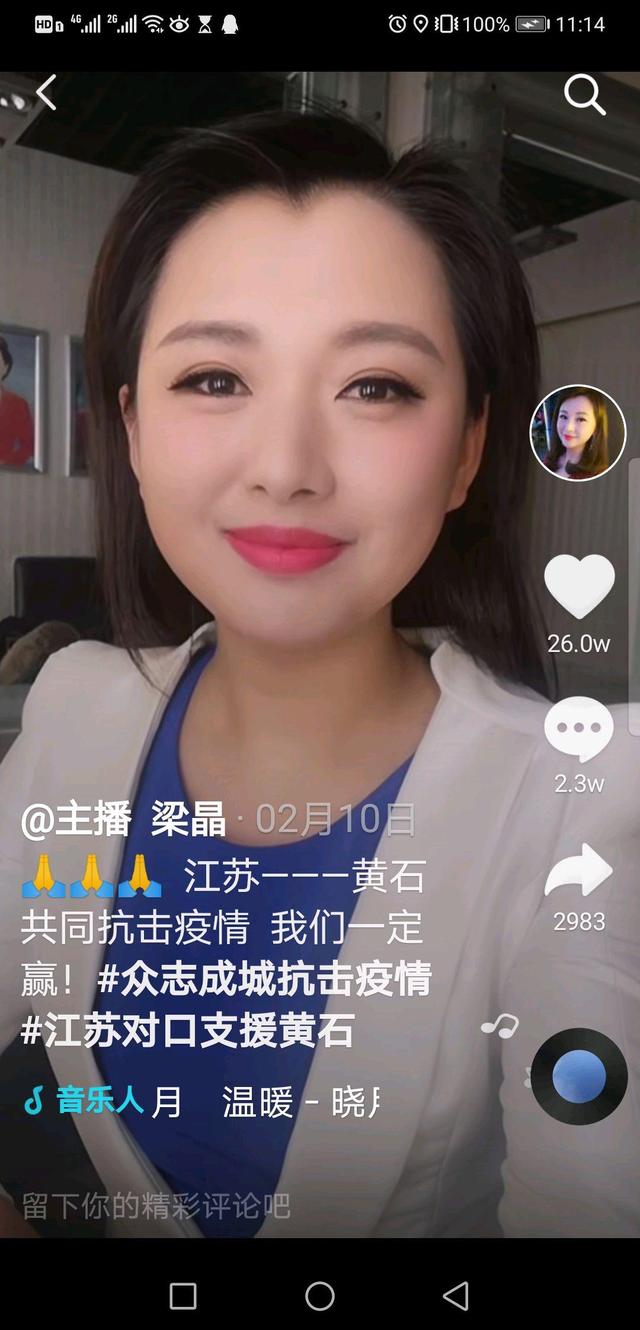
Task: Open hashtag #众志成城抗击疫情
Action: pos(264,979)
